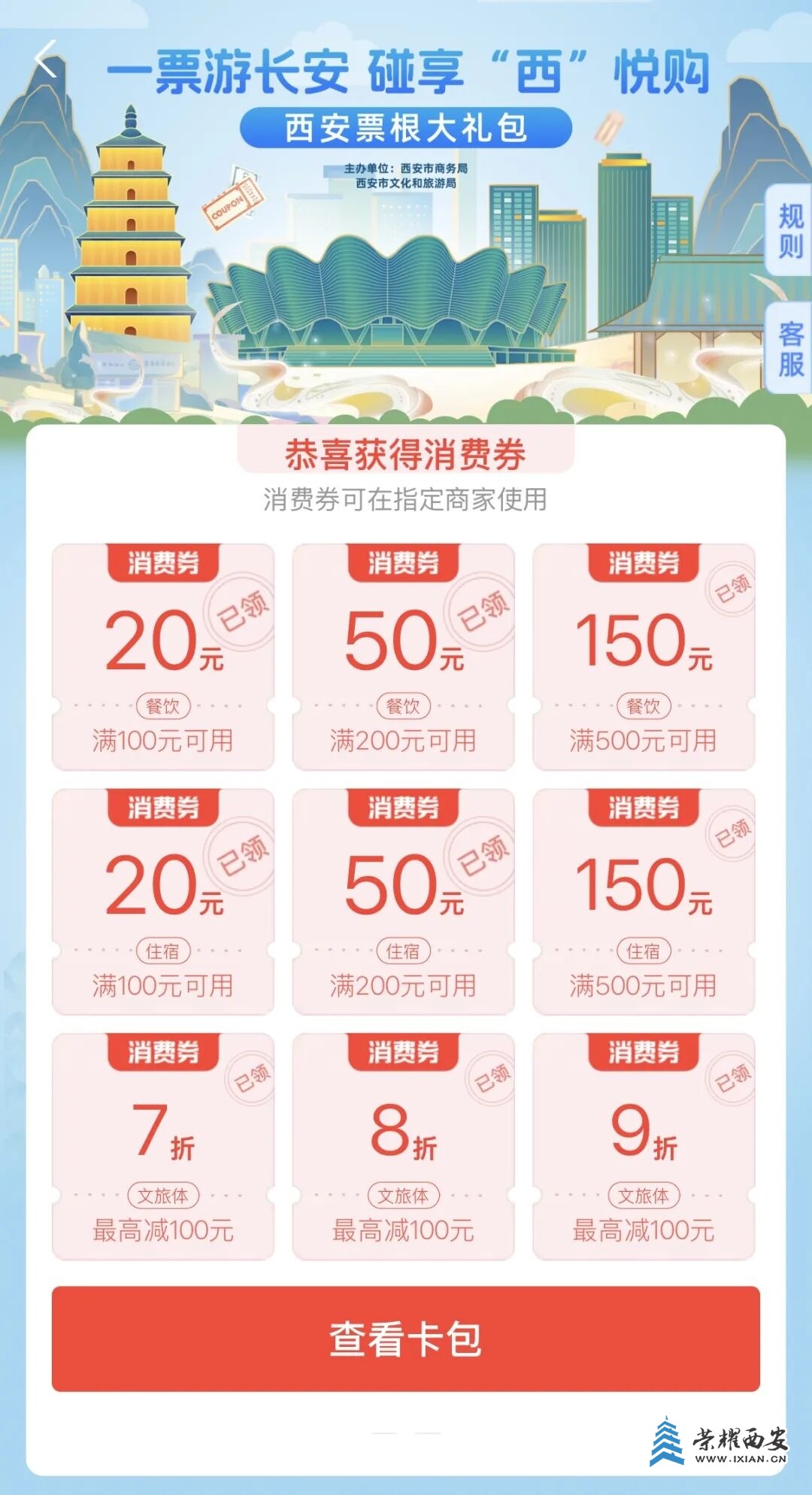Select the 20元 住宿 coupon

click(163, 901)
